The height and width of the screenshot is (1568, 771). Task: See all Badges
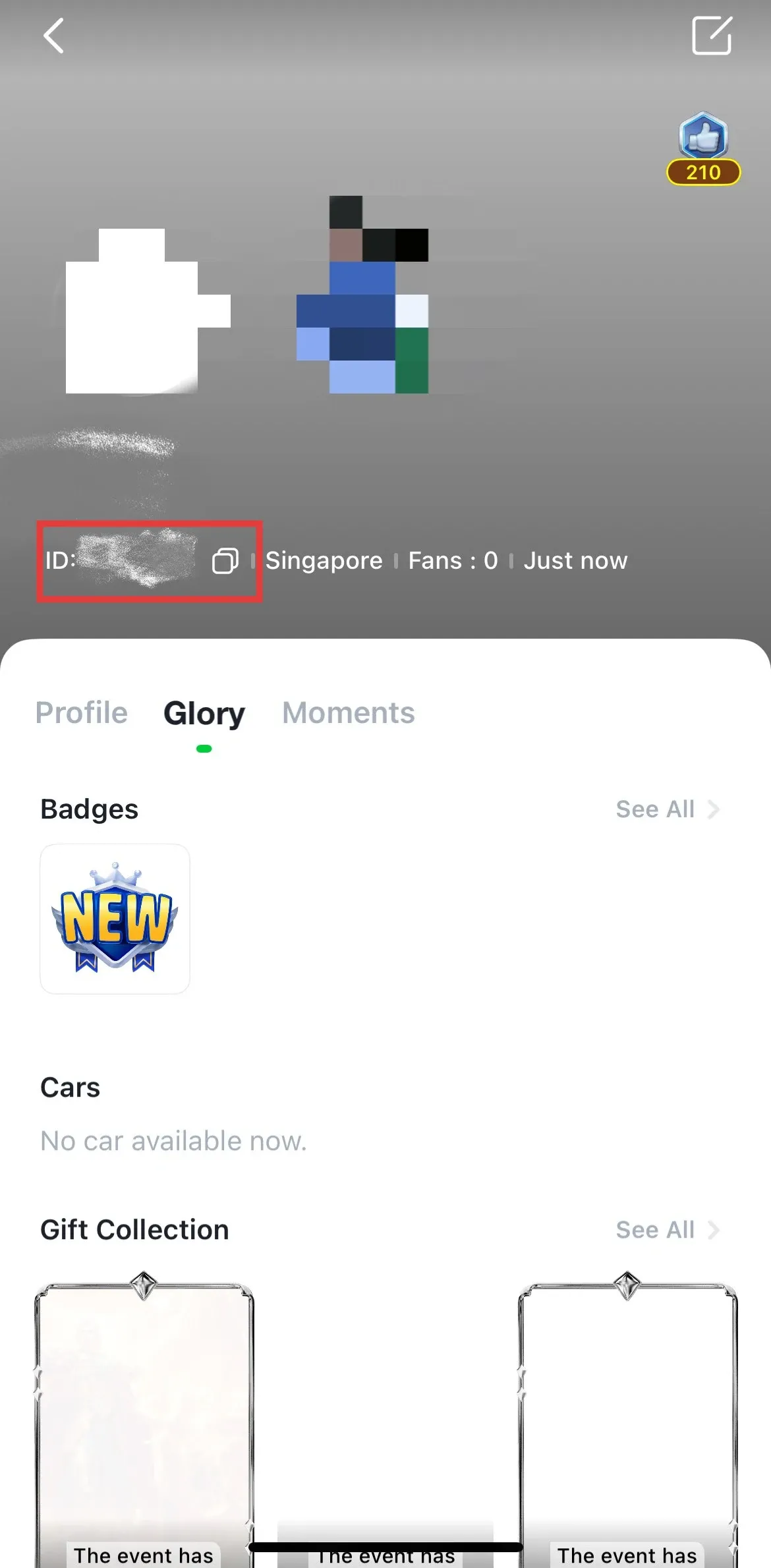[x=666, y=809]
